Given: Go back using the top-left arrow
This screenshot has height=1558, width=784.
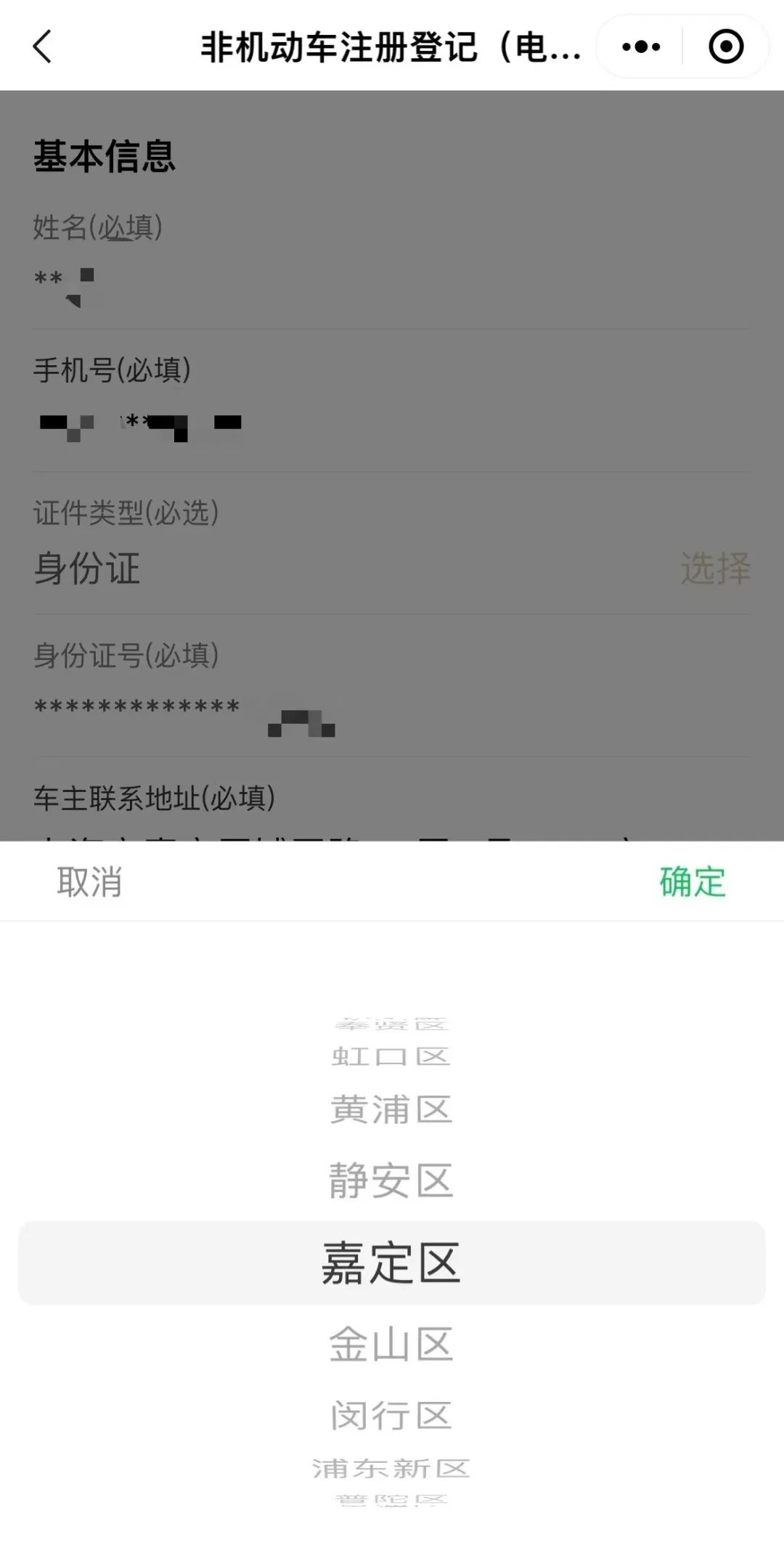Looking at the screenshot, I should coord(42,47).
